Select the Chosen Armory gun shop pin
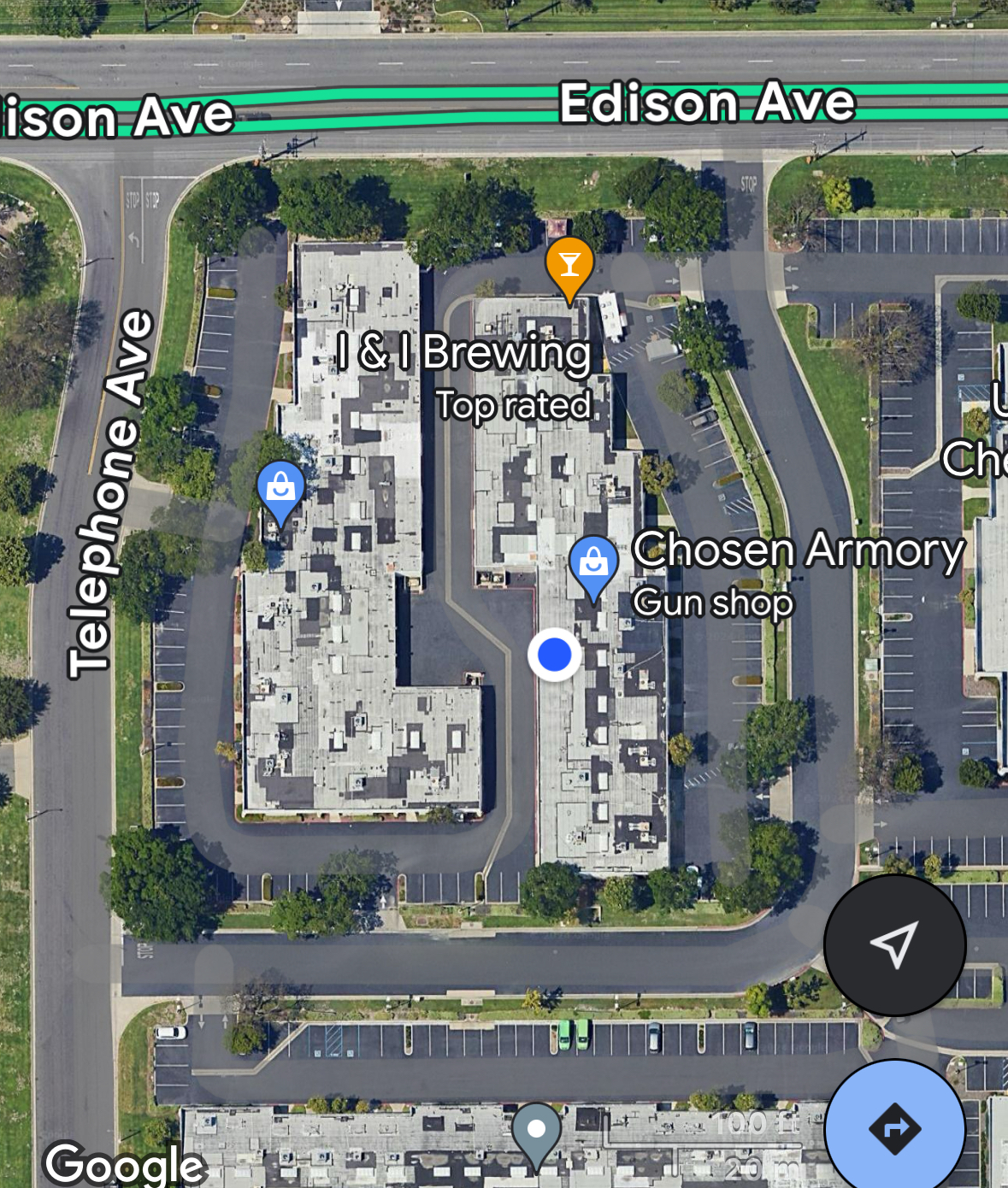The image size is (1008, 1188). (x=593, y=565)
